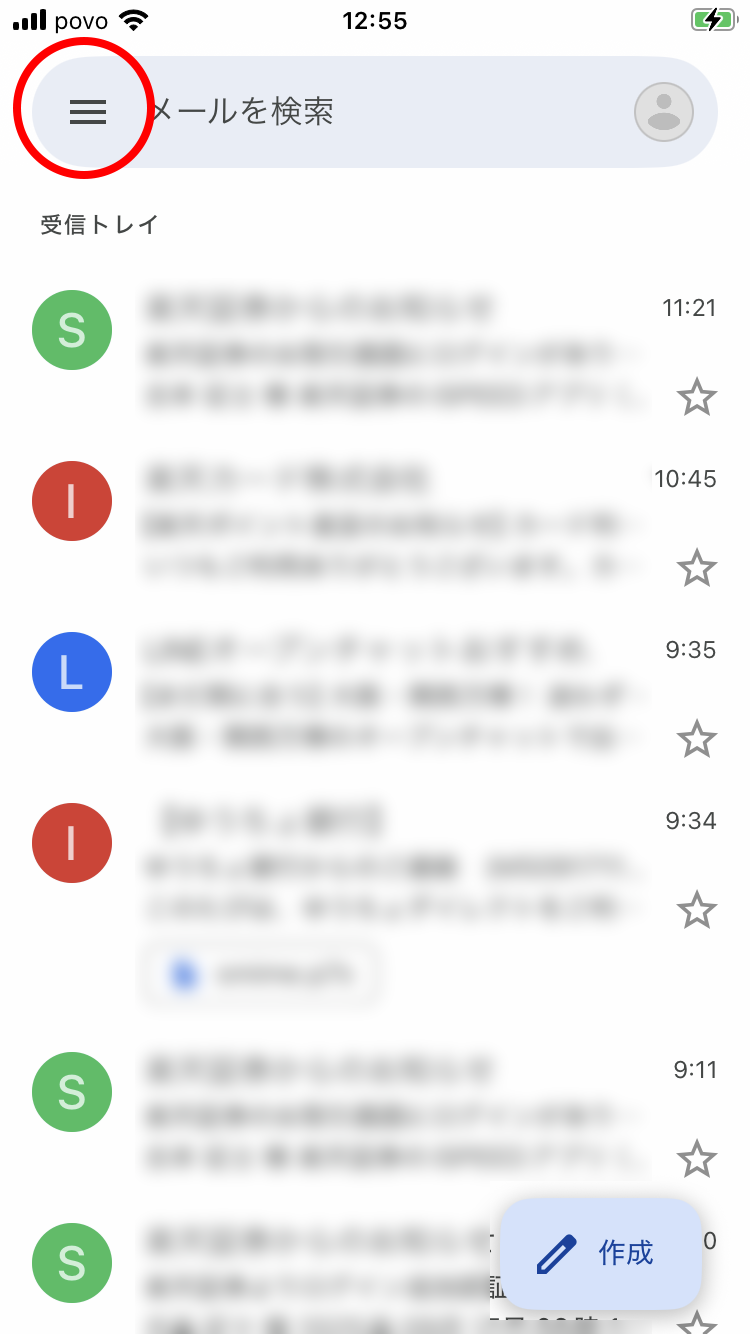Star the email received at 9:35
Image resolution: width=750 pixels, height=1334 pixels.
[x=697, y=740]
